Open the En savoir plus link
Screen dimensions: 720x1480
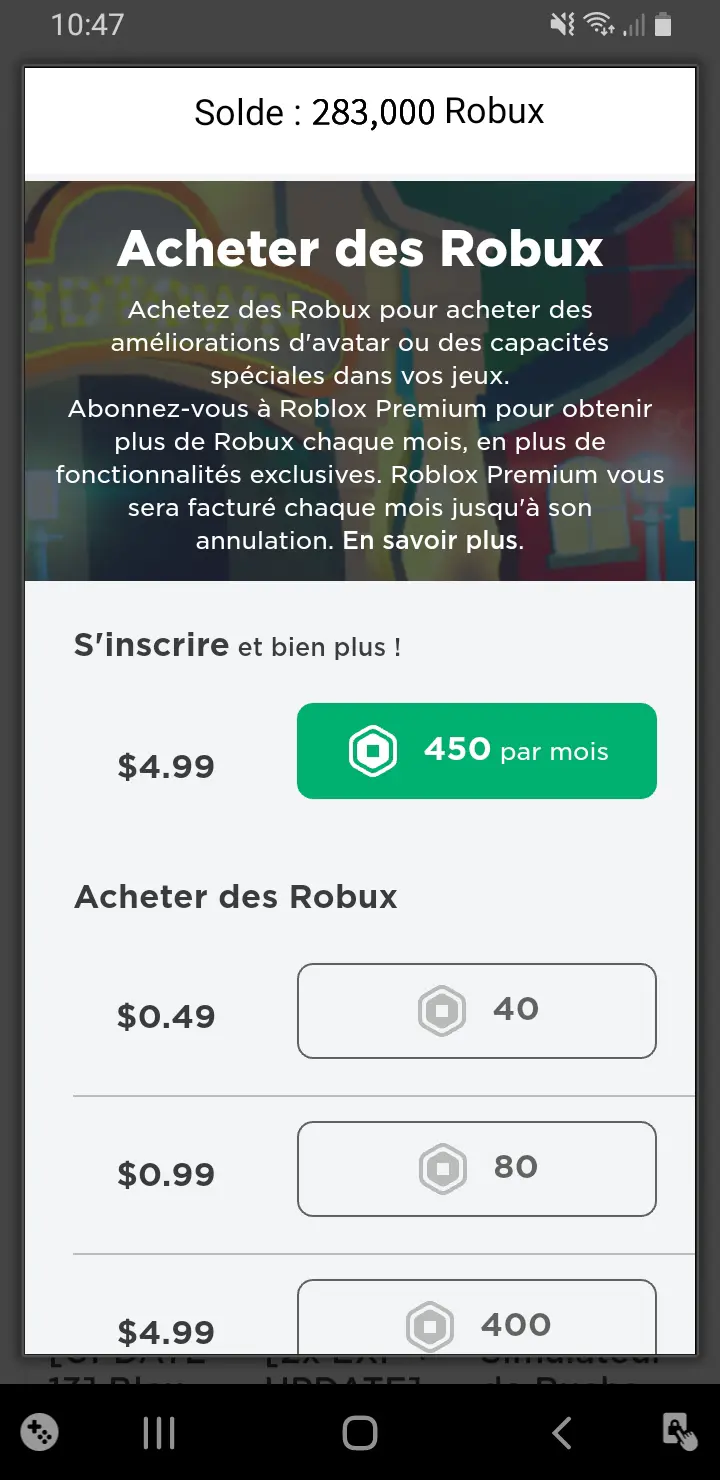[x=431, y=541]
